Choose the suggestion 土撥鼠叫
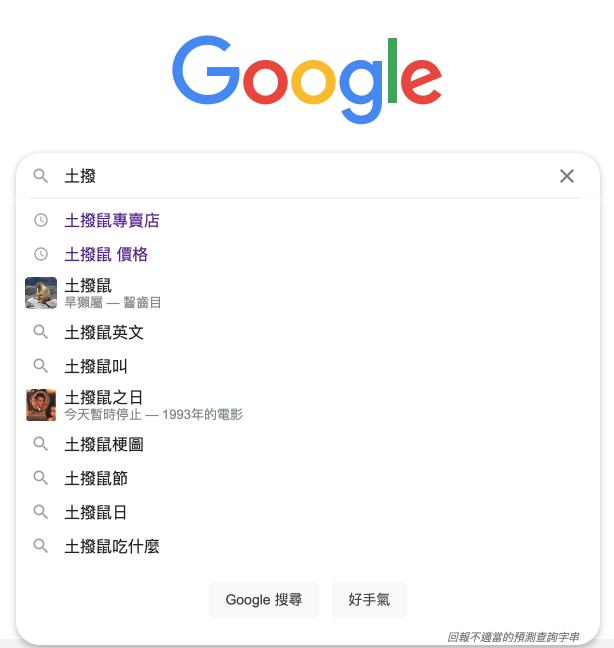 click(96, 366)
